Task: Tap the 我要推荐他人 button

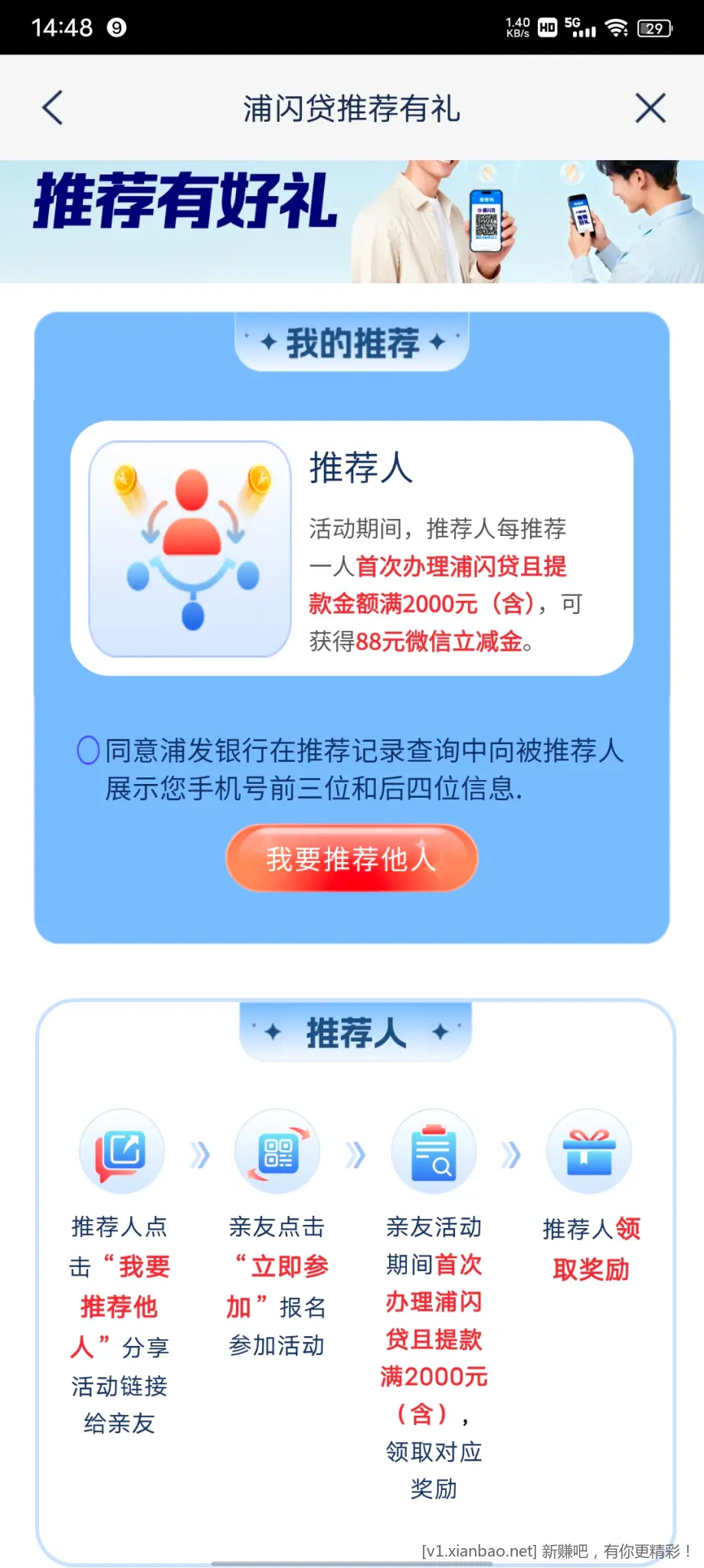Action: (x=352, y=859)
